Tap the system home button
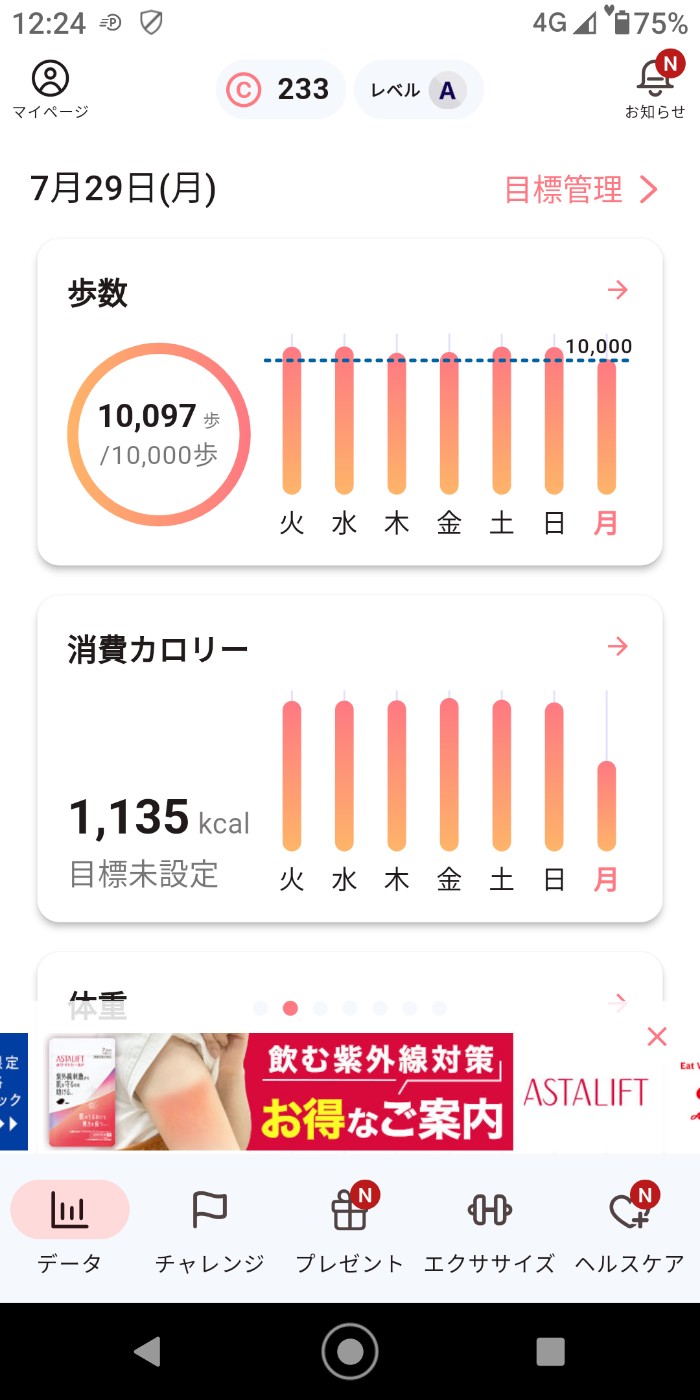The width and height of the screenshot is (700, 1400). click(x=350, y=1351)
